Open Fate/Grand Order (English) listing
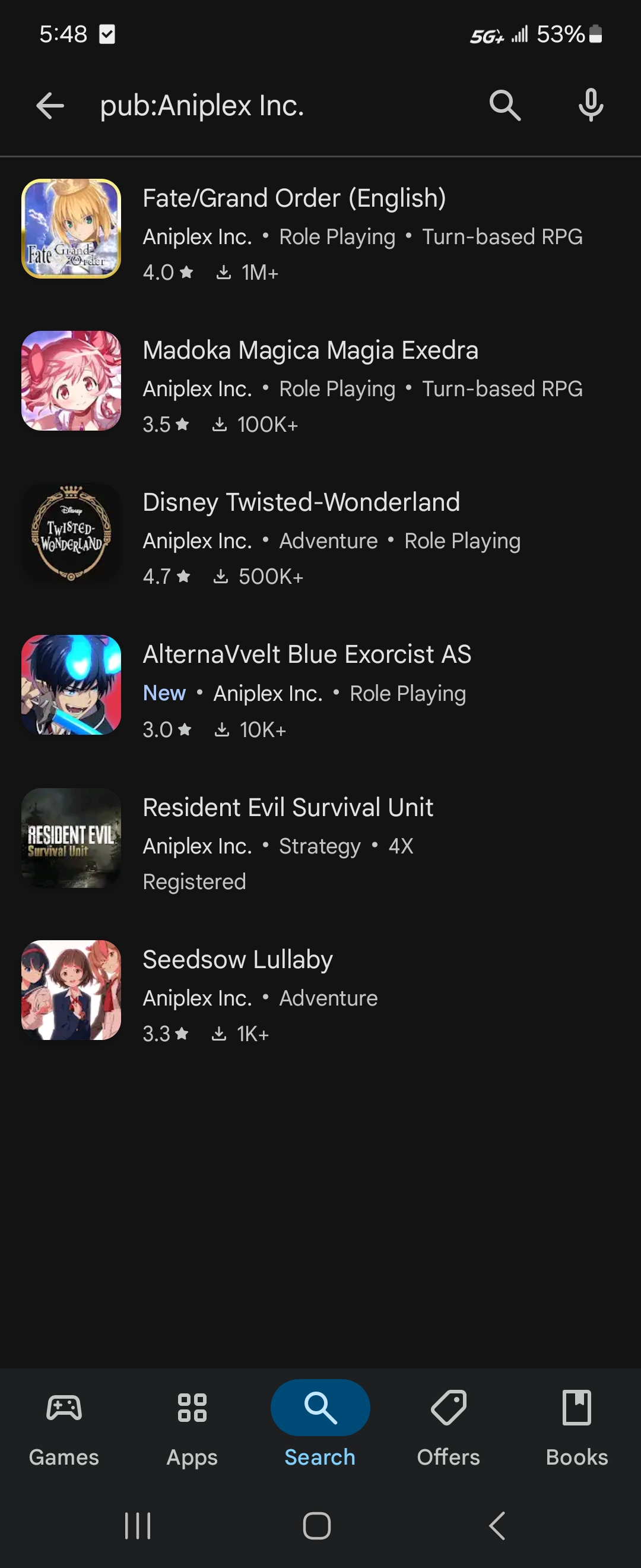 point(294,198)
